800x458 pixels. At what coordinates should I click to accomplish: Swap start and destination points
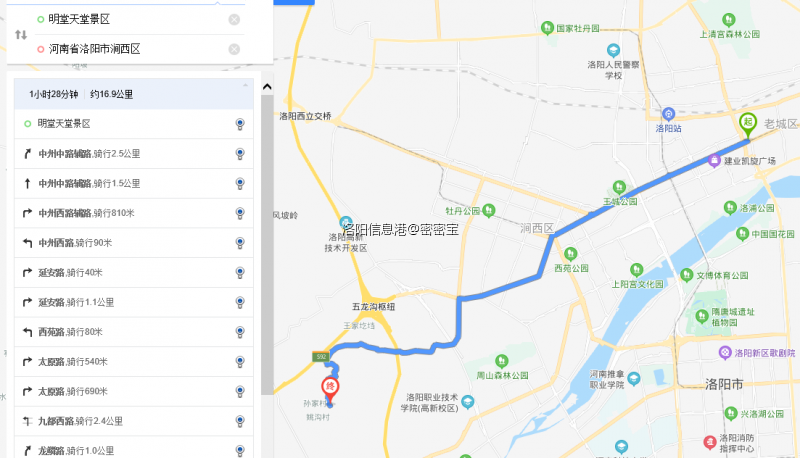pos(21,34)
